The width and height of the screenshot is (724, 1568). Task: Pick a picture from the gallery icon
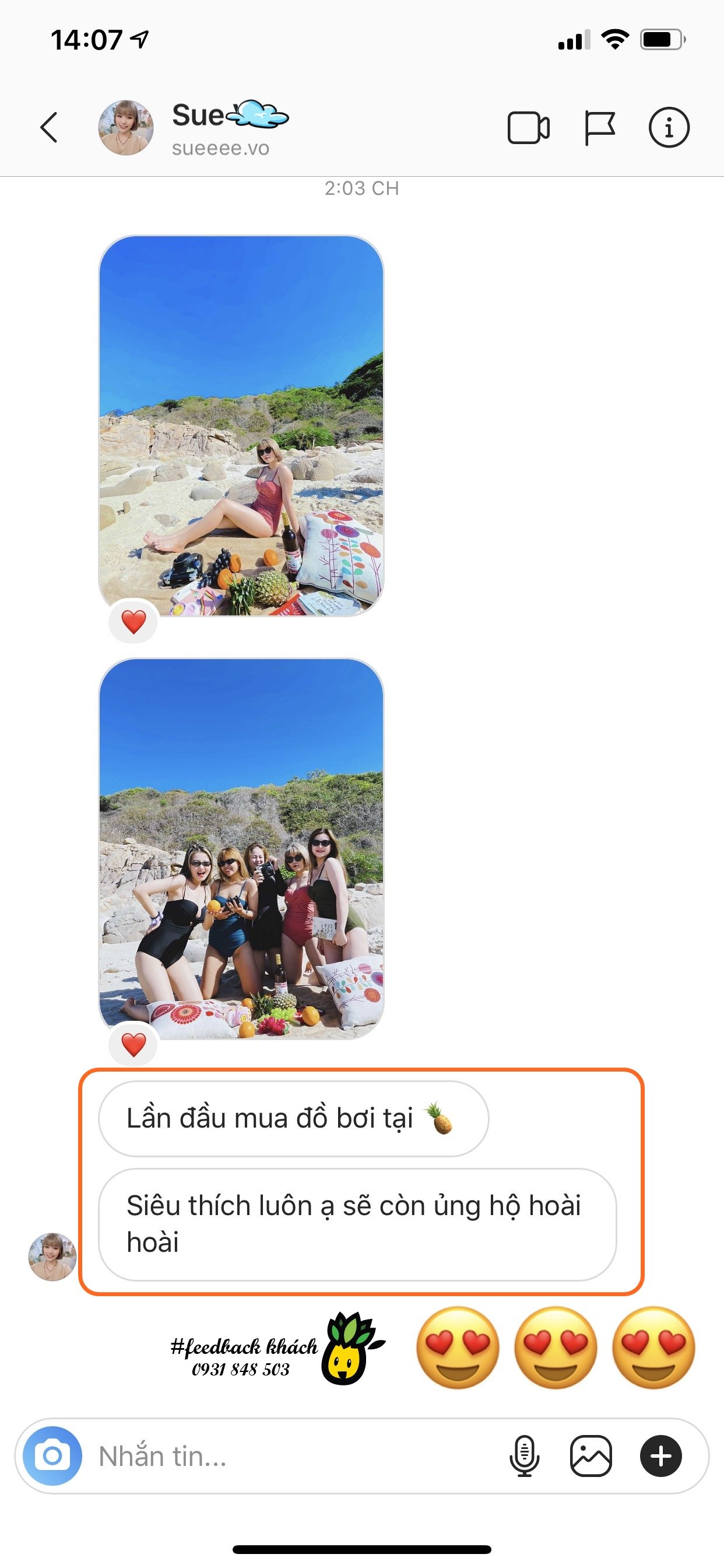[x=591, y=1455]
